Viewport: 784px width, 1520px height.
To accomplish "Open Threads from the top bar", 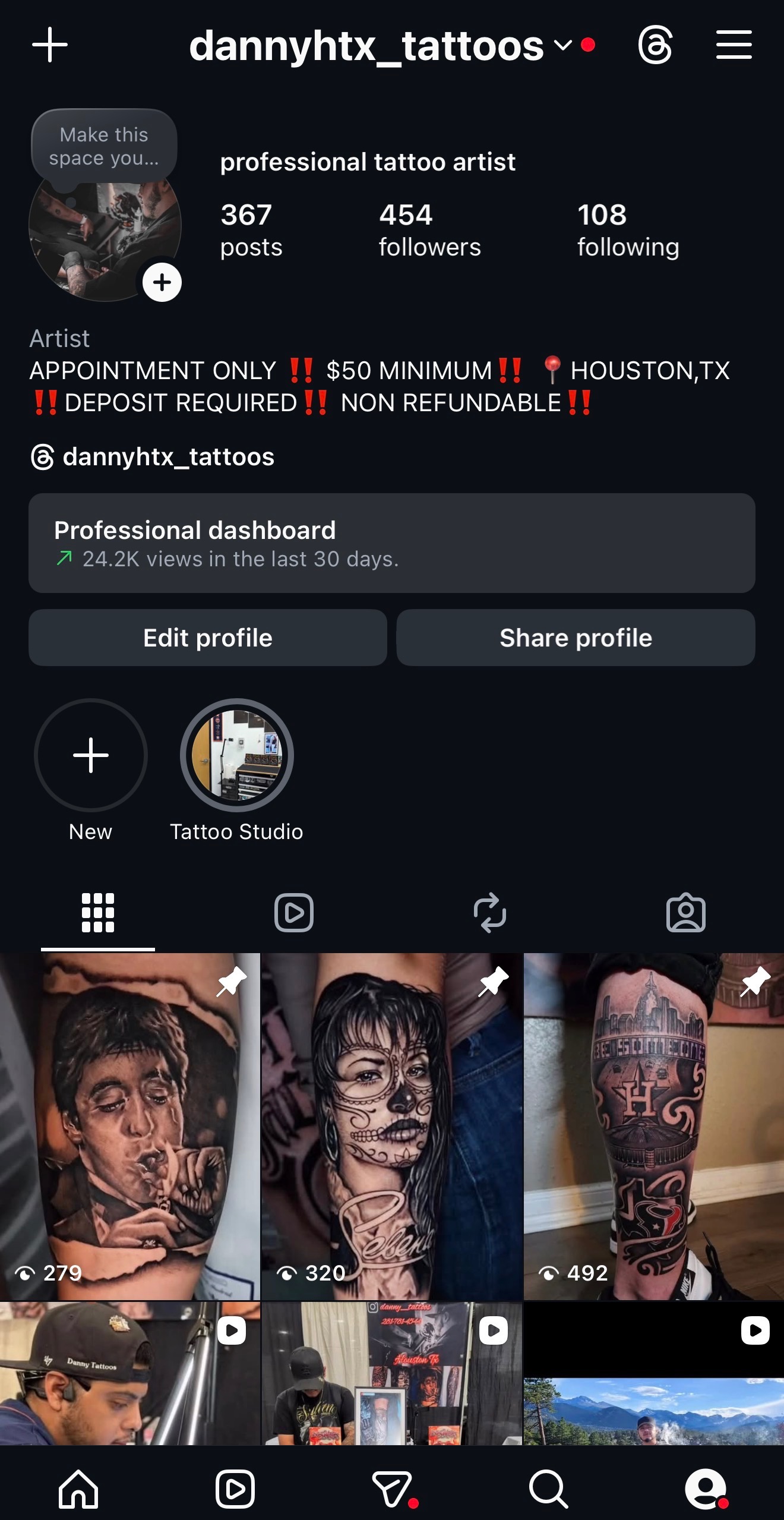I will (655, 45).
